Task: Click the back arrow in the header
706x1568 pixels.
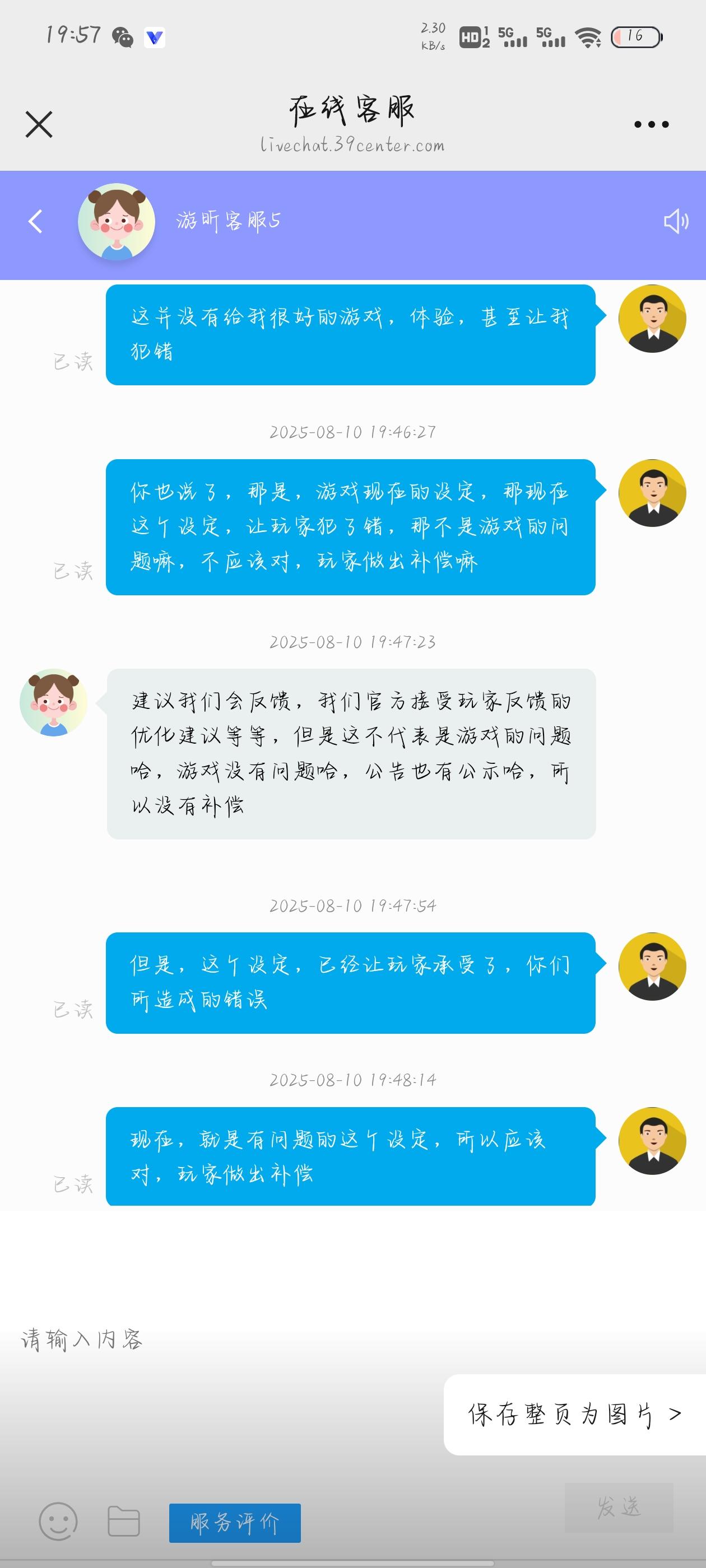Action: [x=35, y=220]
